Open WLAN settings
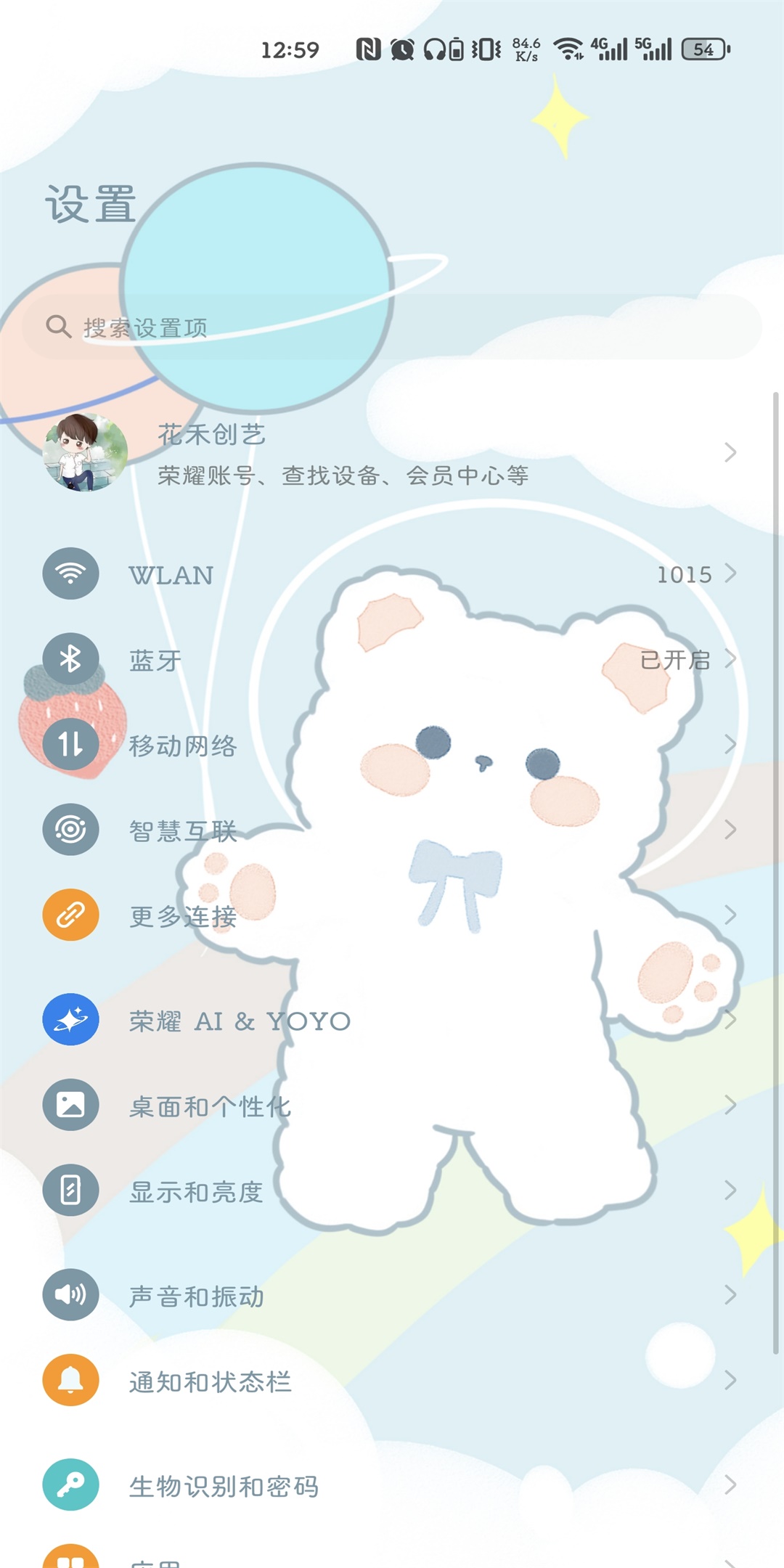Image resolution: width=784 pixels, height=1568 pixels. click(x=392, y=574)
